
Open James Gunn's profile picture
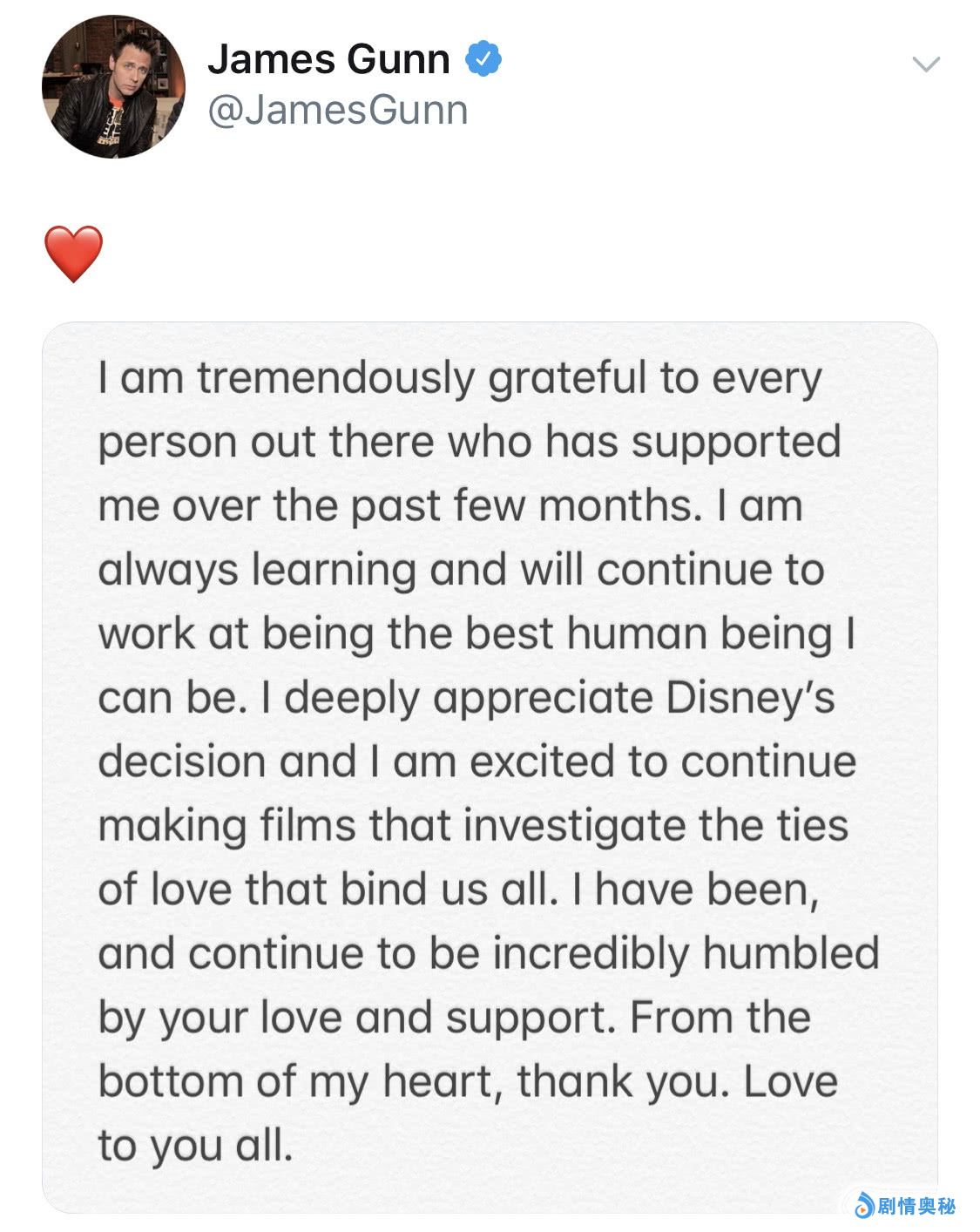[113, 86]
